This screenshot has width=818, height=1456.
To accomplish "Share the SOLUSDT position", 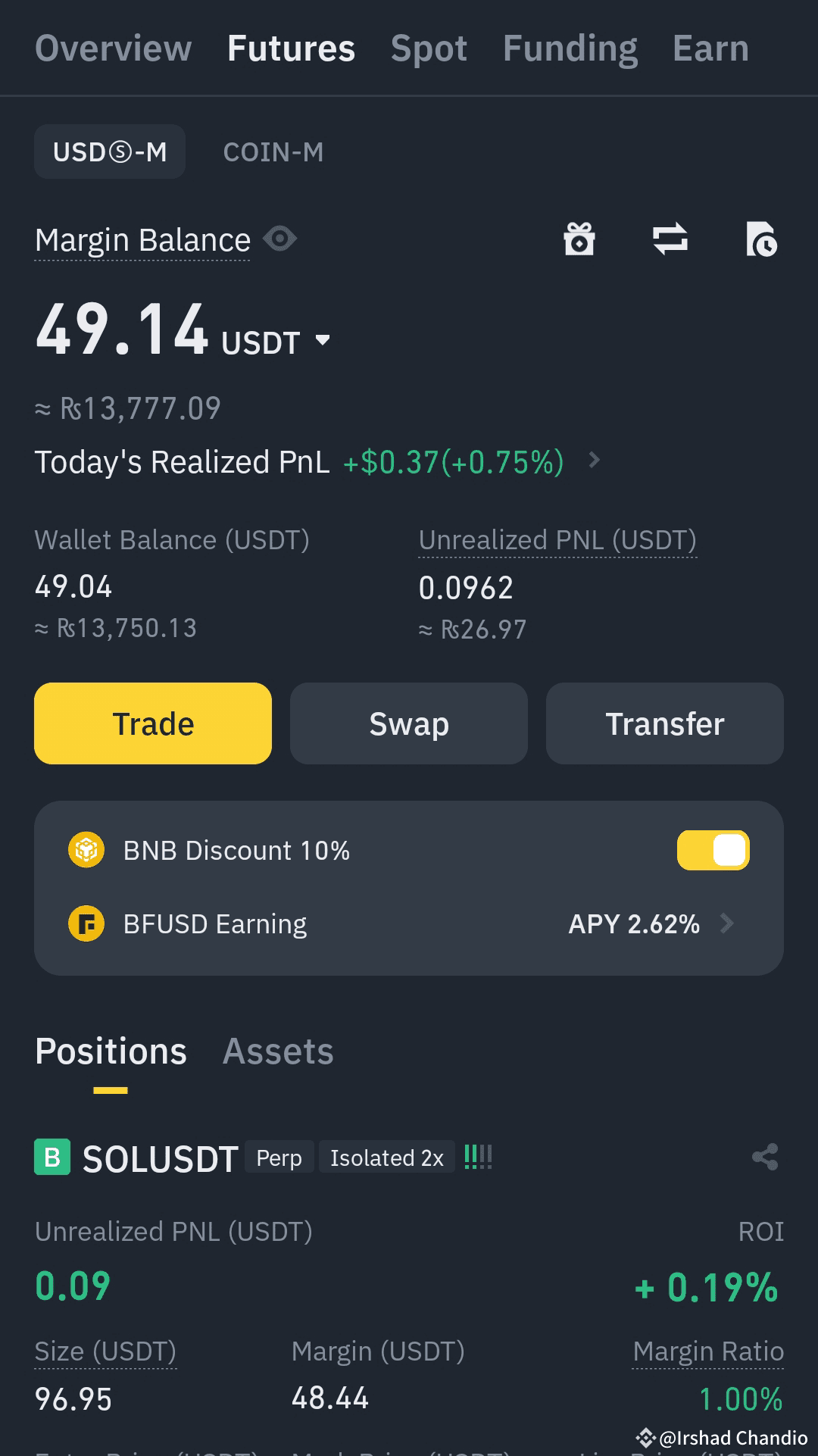I will [x=765, y=1158].
